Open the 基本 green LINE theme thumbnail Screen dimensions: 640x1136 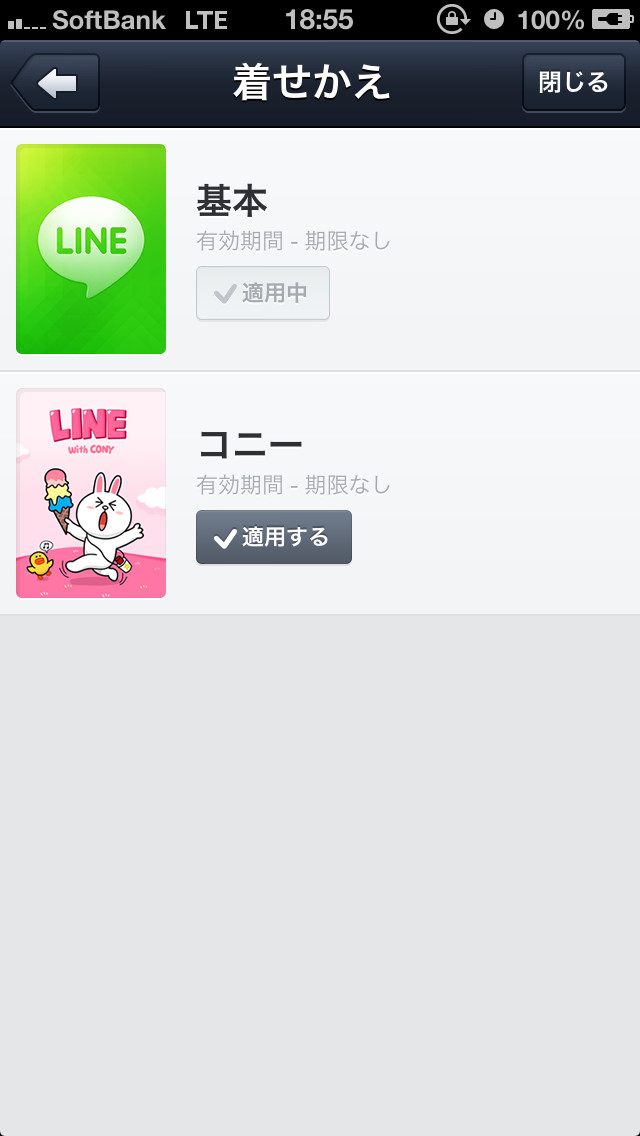[91, 249]
